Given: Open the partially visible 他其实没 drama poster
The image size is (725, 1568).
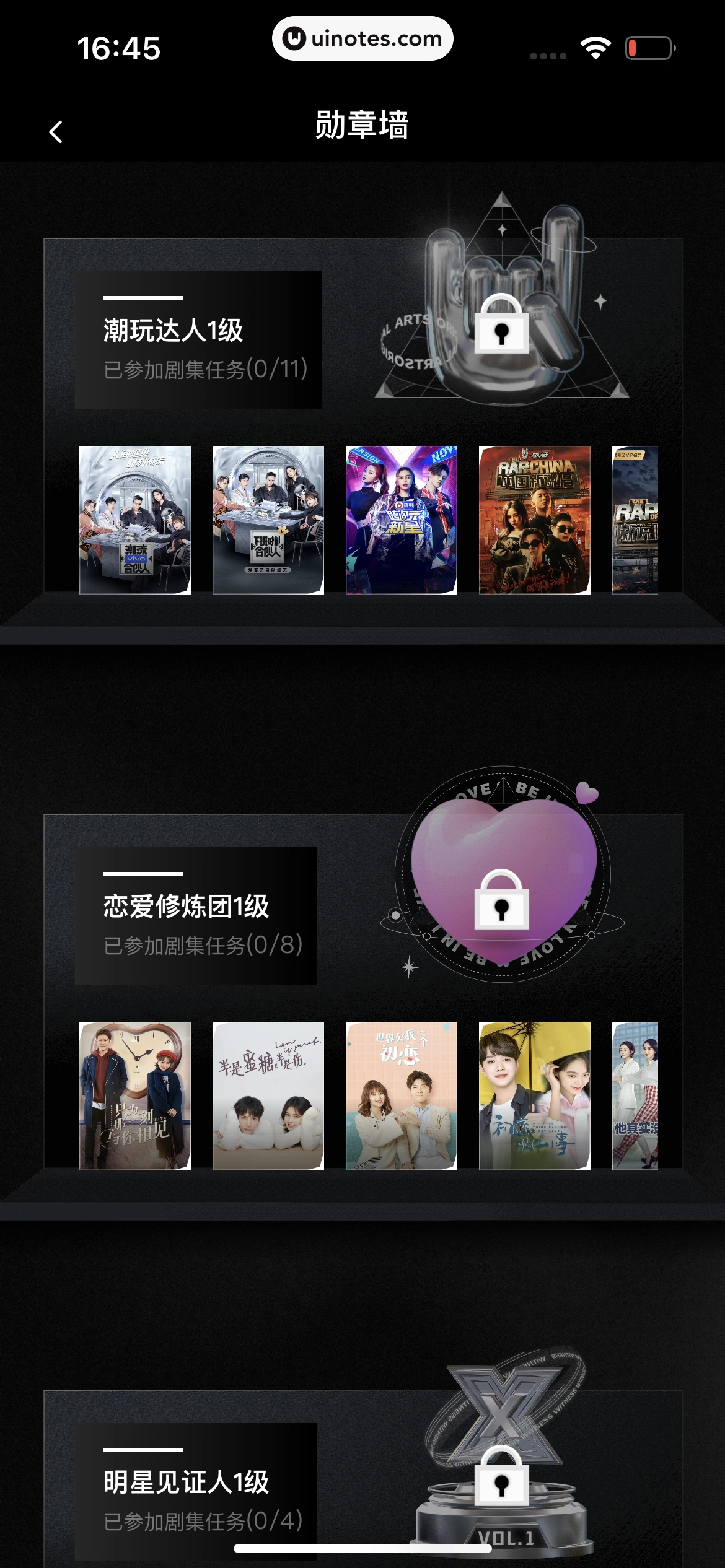Looking at the screenshot, I should [x=635, y=1095].
